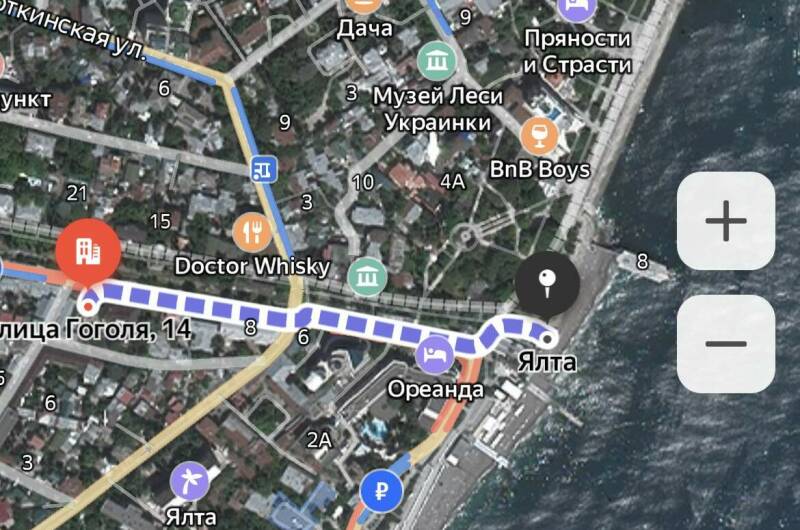Select the Doctor Whisky restaurant marker

point(252,232)
